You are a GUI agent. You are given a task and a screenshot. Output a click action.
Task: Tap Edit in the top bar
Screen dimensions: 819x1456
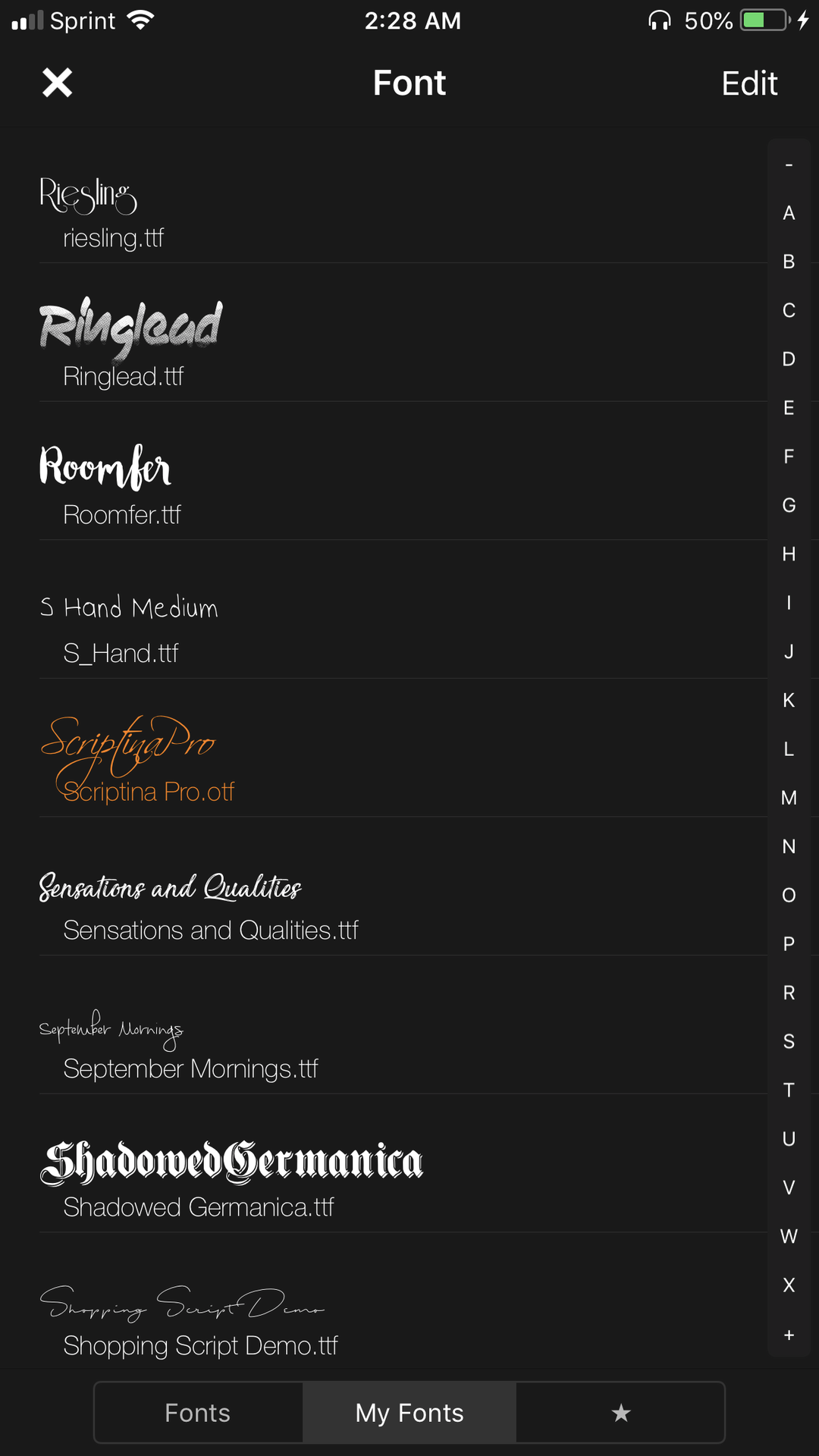(749, 83)
